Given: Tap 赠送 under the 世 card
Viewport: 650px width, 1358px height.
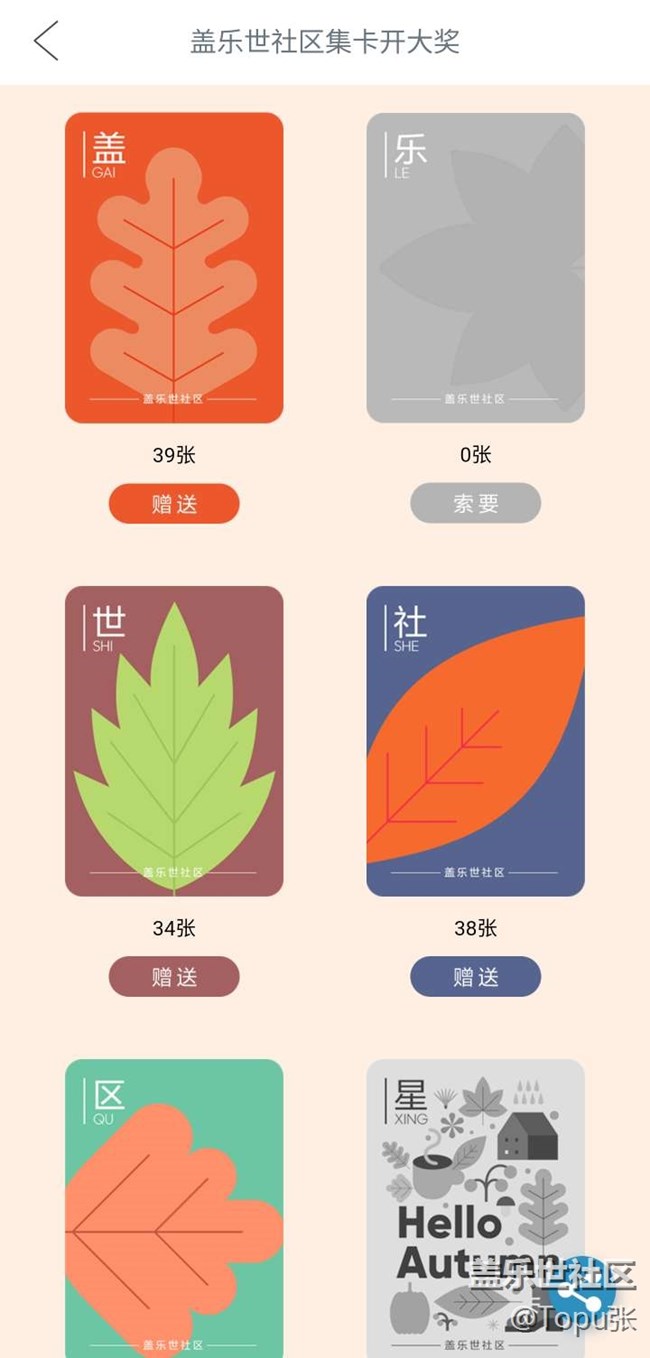Looking at the screenshot, I should click(x=174, y=976).
